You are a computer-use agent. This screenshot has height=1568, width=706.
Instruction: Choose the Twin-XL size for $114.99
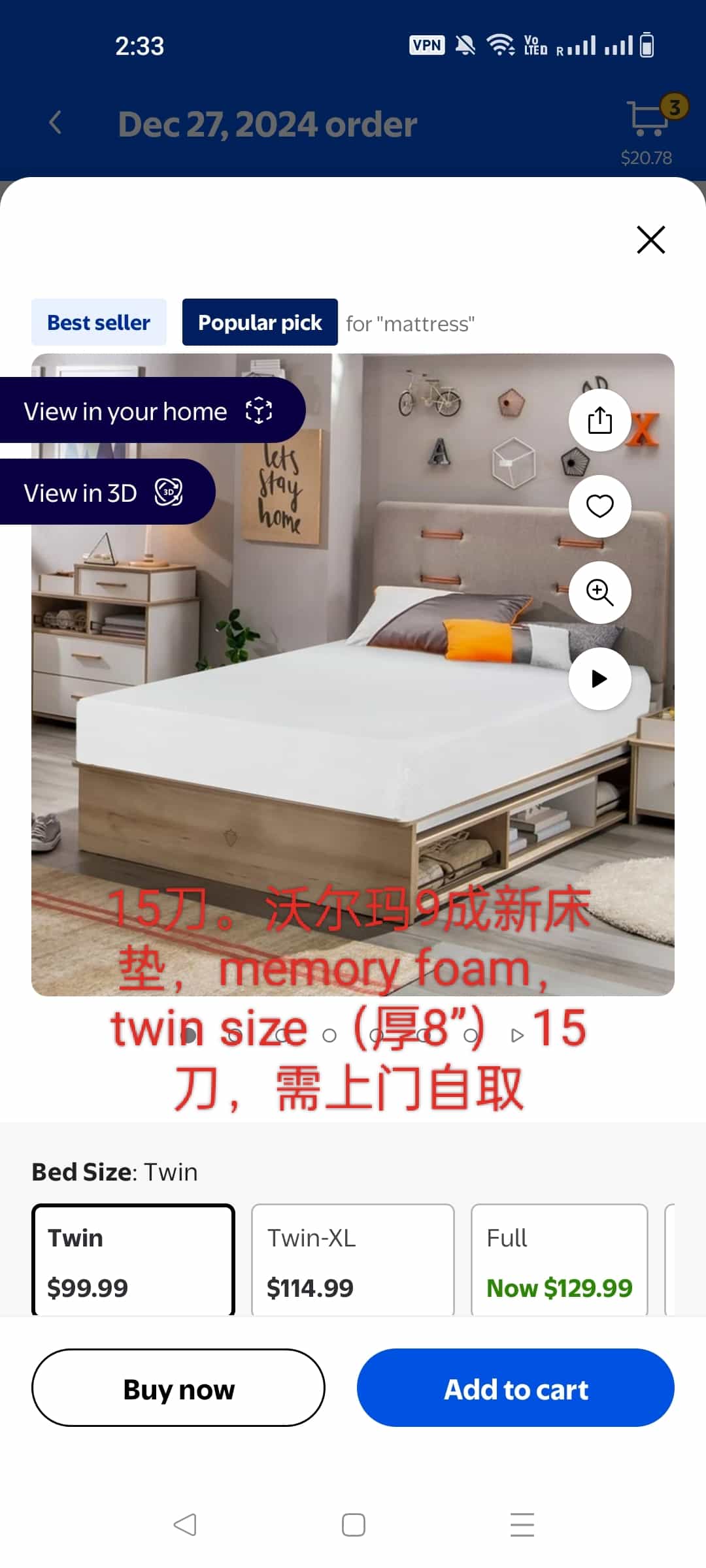(352, 1260)
